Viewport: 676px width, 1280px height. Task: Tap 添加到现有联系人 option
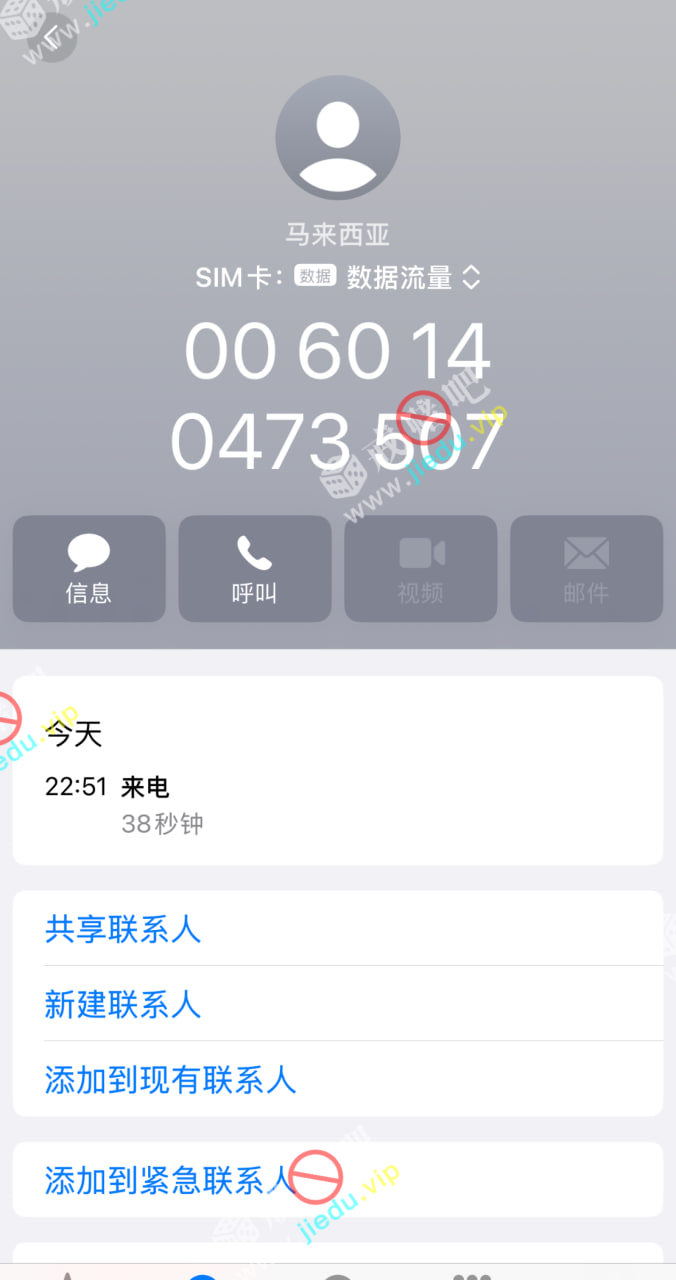pyautogui.click(x=170, y=1079)
